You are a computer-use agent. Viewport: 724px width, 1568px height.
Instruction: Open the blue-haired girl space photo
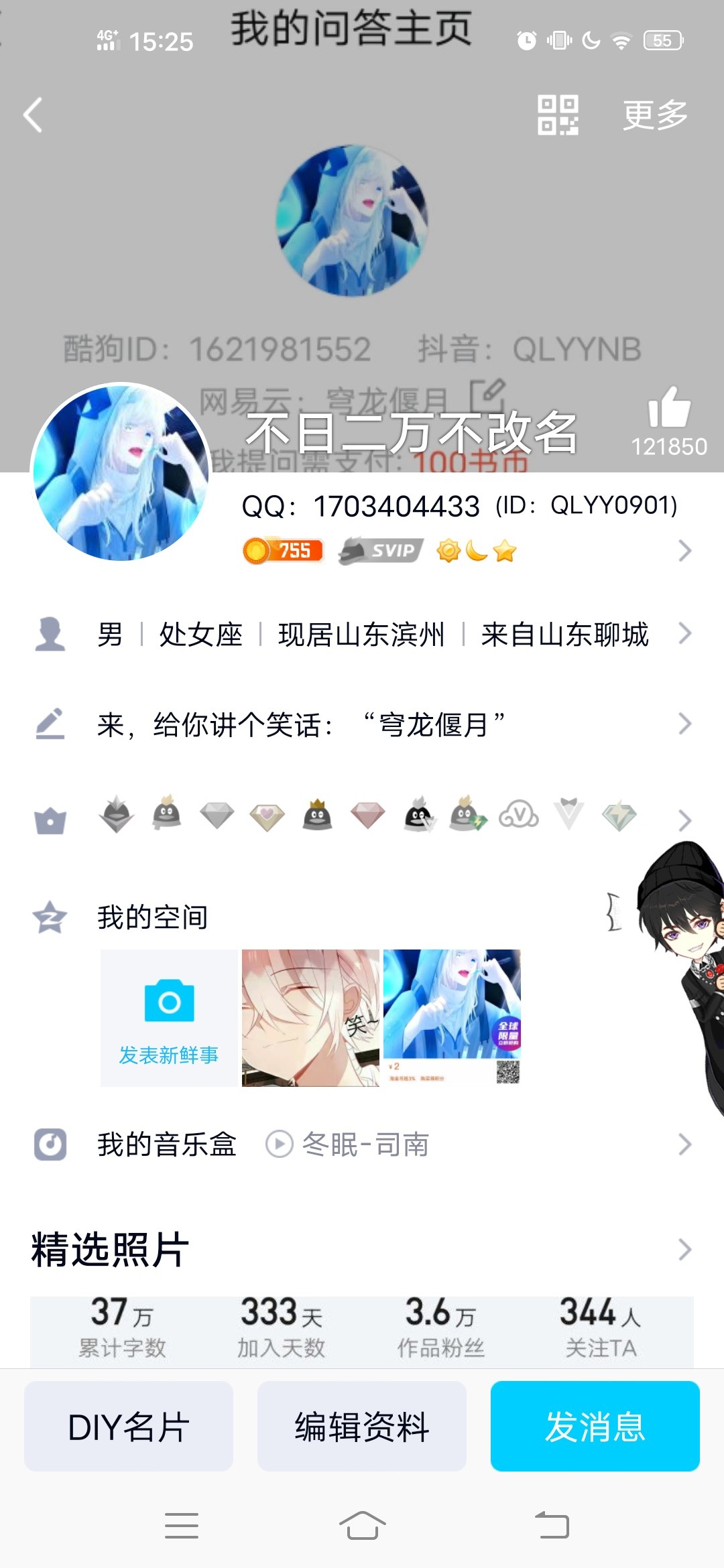452,1017
